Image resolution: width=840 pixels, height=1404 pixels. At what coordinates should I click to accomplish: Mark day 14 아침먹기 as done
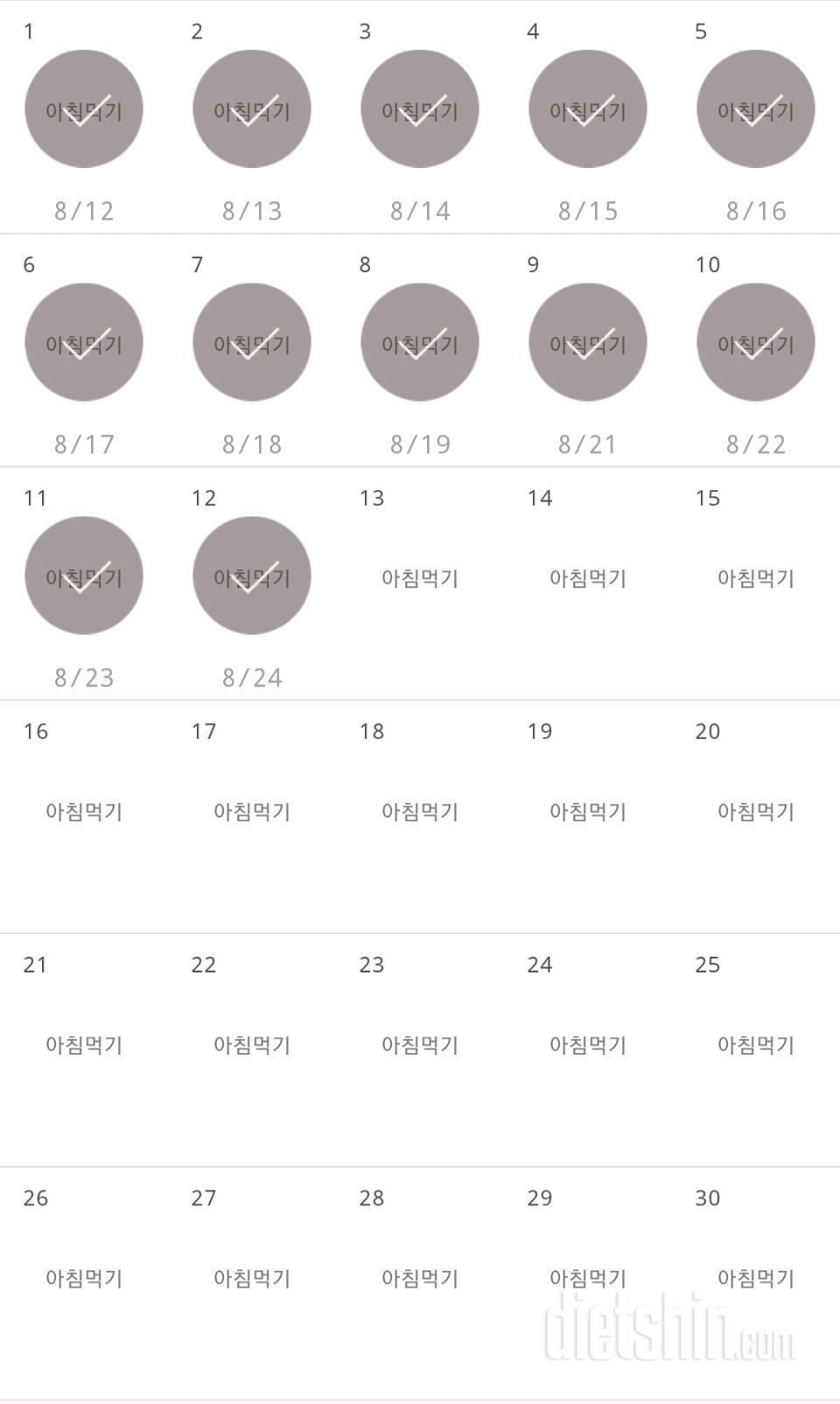pos(588,578)
